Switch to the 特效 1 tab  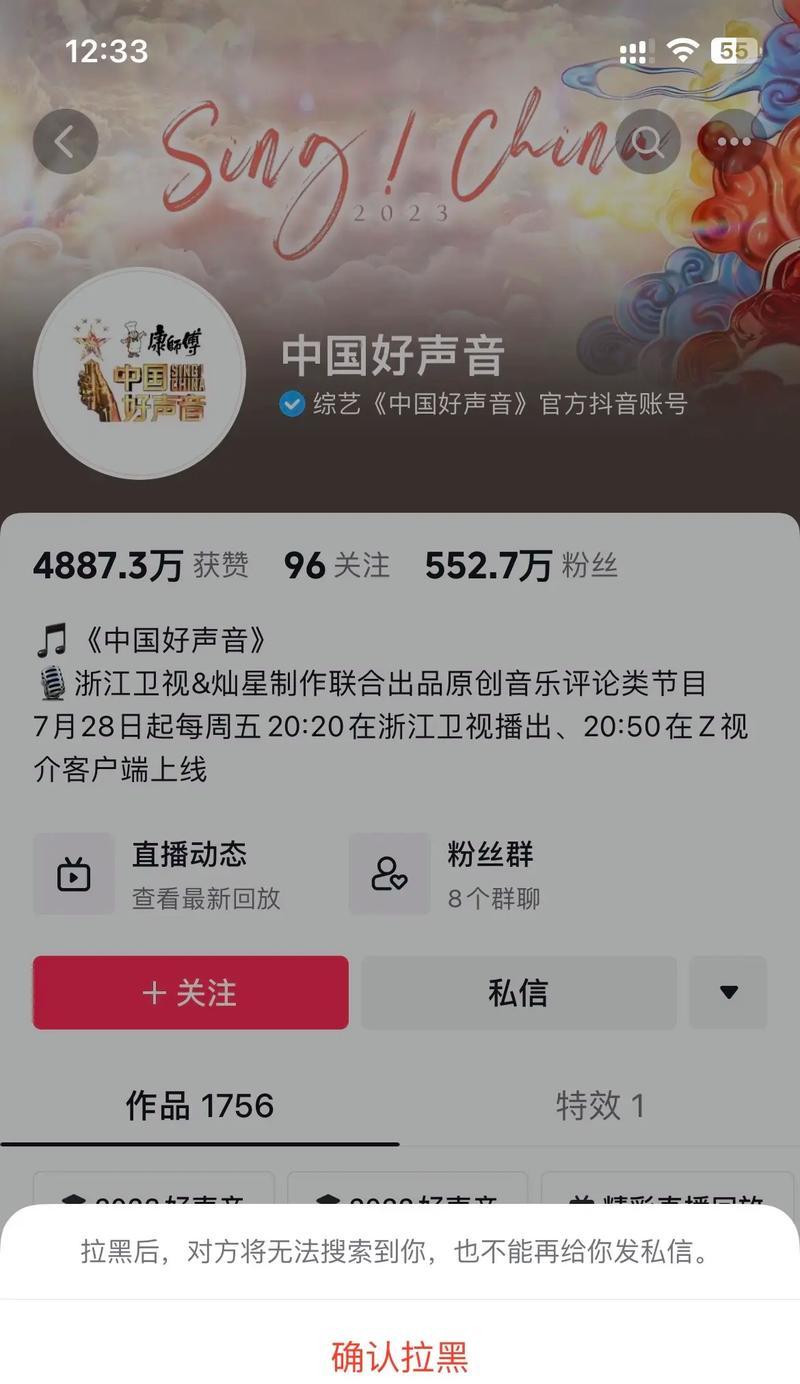coord(600,1105)
